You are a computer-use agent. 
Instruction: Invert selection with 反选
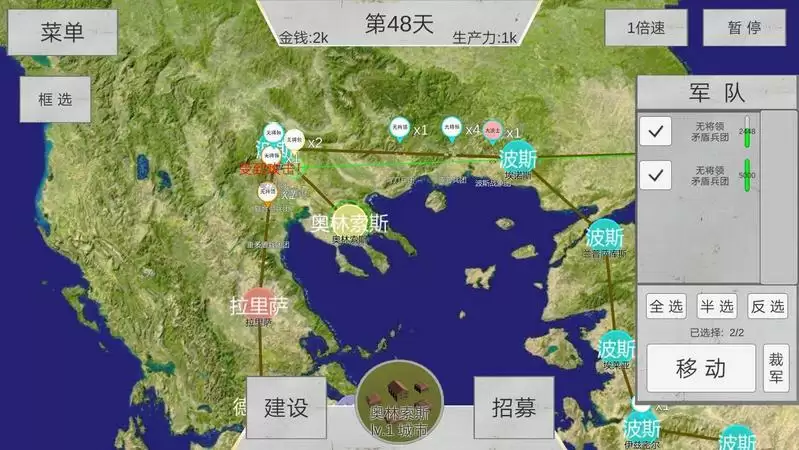tap(767, 306)
